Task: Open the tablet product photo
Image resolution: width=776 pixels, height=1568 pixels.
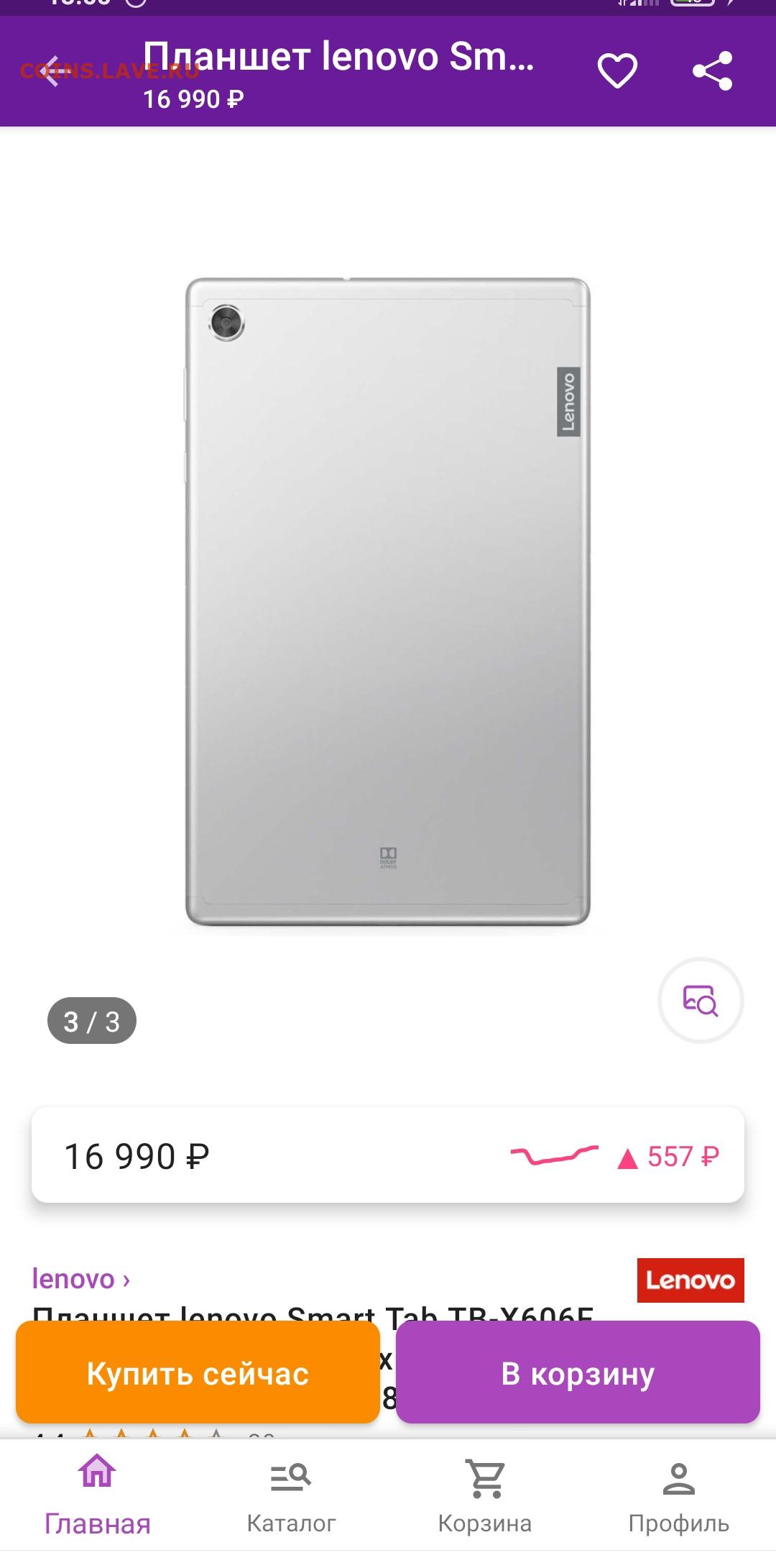Action: (388, 601)
